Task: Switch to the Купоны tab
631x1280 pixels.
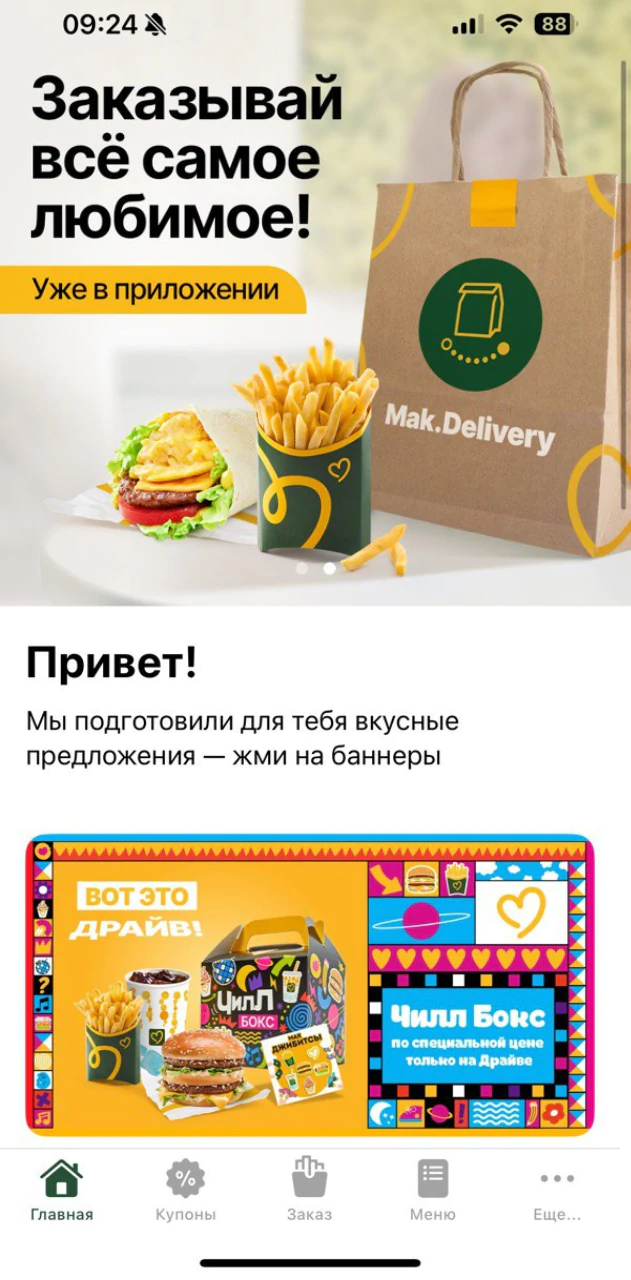Action: pyautogui.click(x=185, y=1190)
